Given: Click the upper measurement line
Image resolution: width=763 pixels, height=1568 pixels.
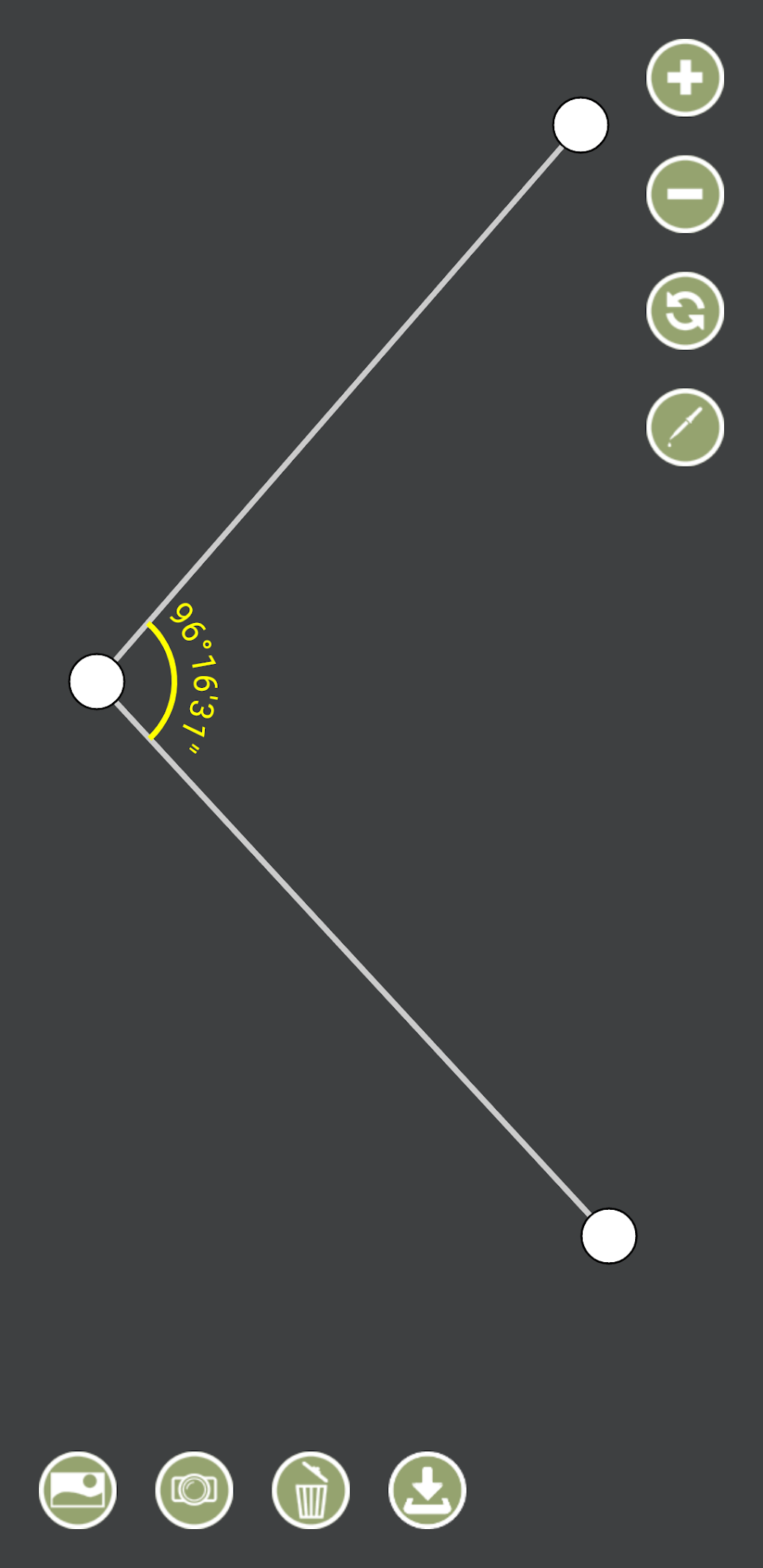Looking at the screenshot, I should (337, 404).
